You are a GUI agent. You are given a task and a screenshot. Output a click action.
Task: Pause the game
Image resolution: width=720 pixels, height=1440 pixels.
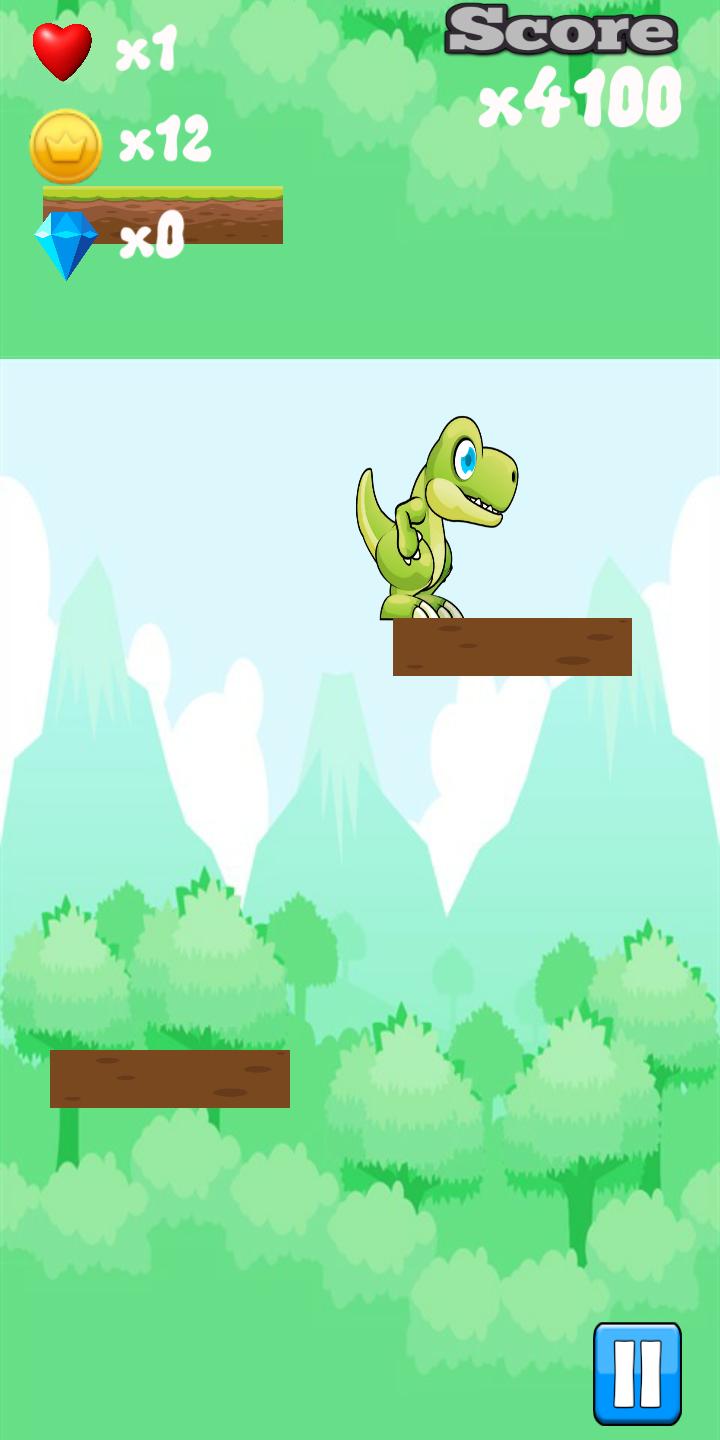pyautogui.click(x=637, y=1373)
